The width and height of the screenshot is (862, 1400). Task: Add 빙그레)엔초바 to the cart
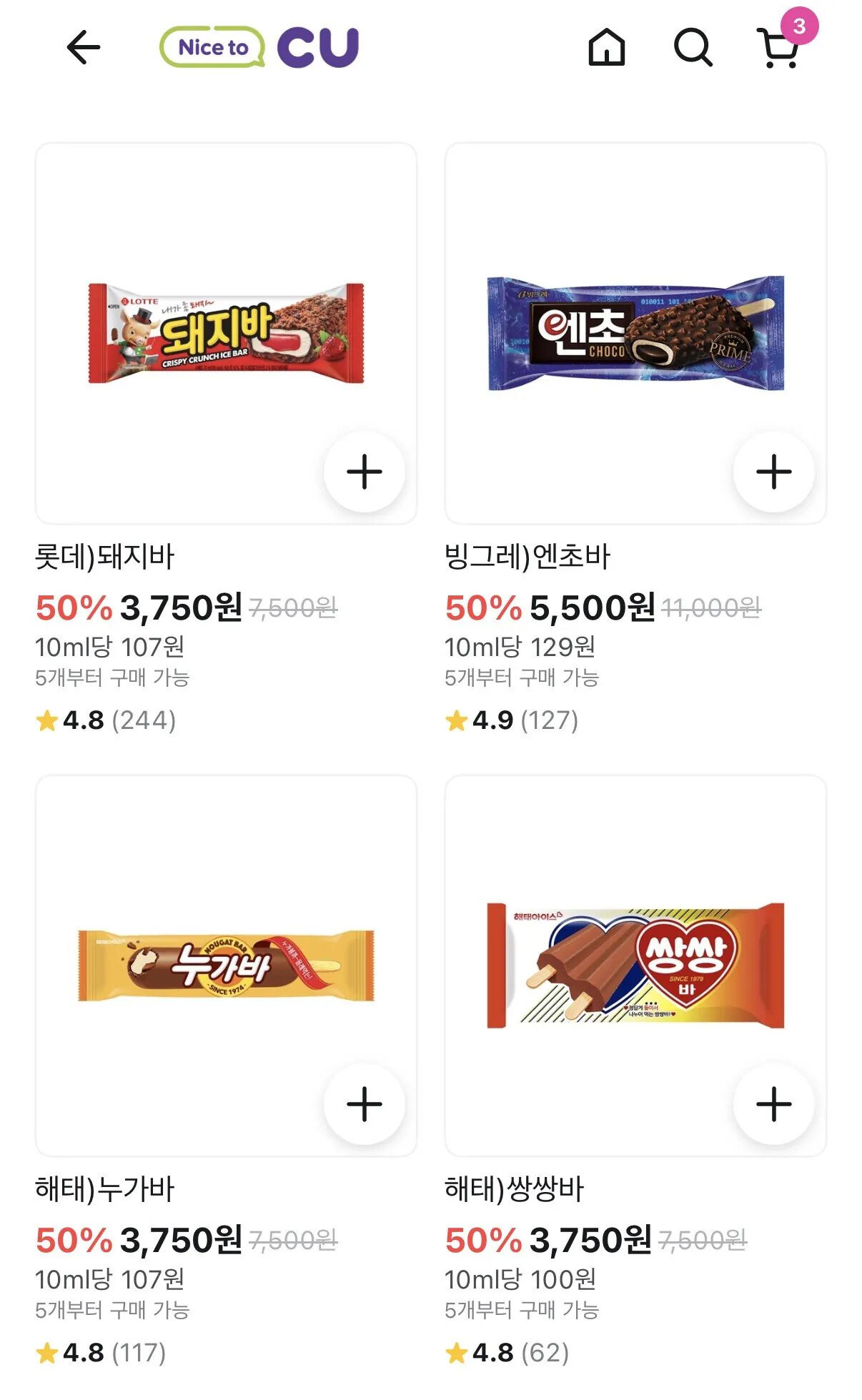coord(773,472)
